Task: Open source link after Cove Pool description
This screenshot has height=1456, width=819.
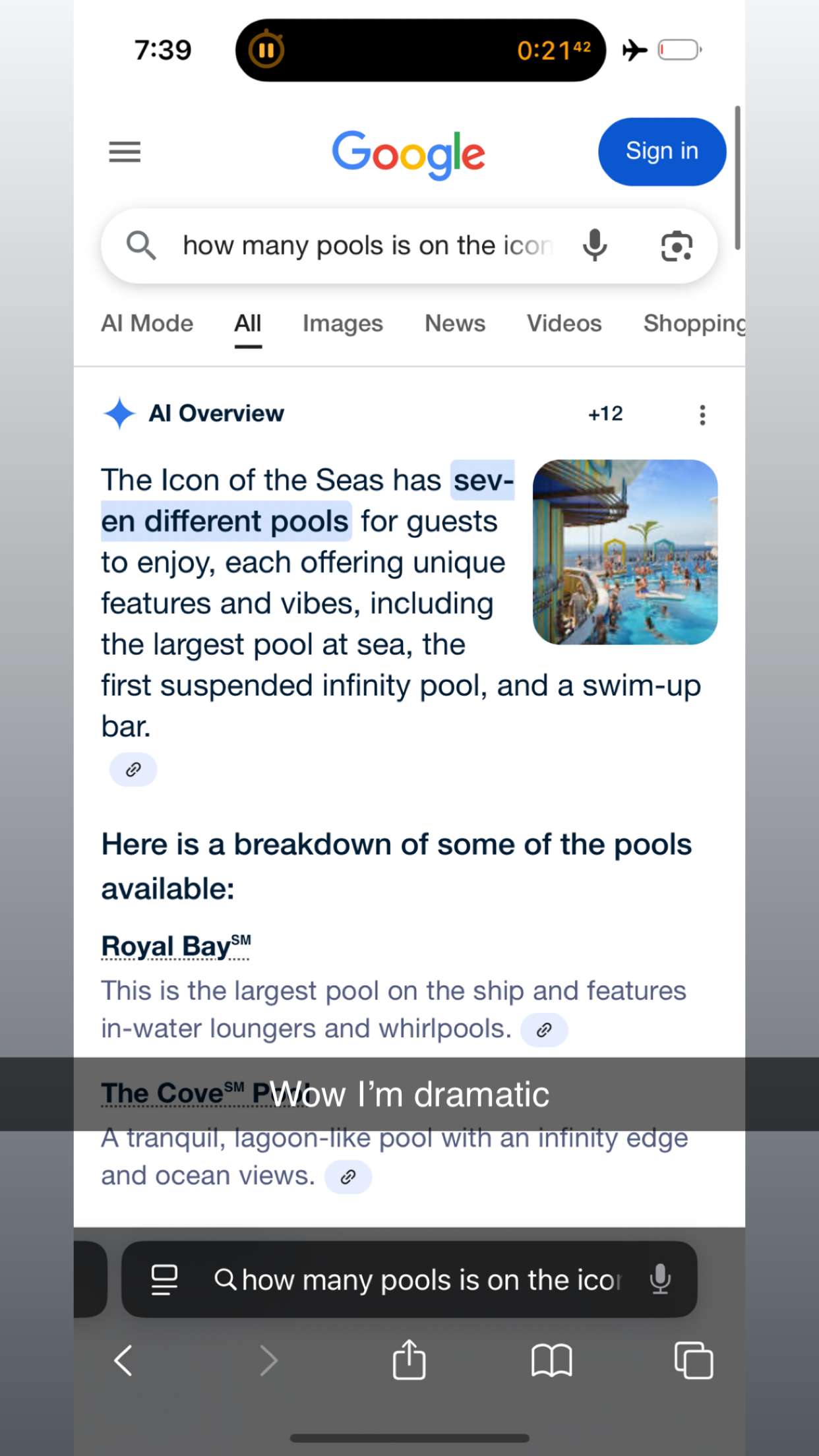Action: tap(348, 1177)
